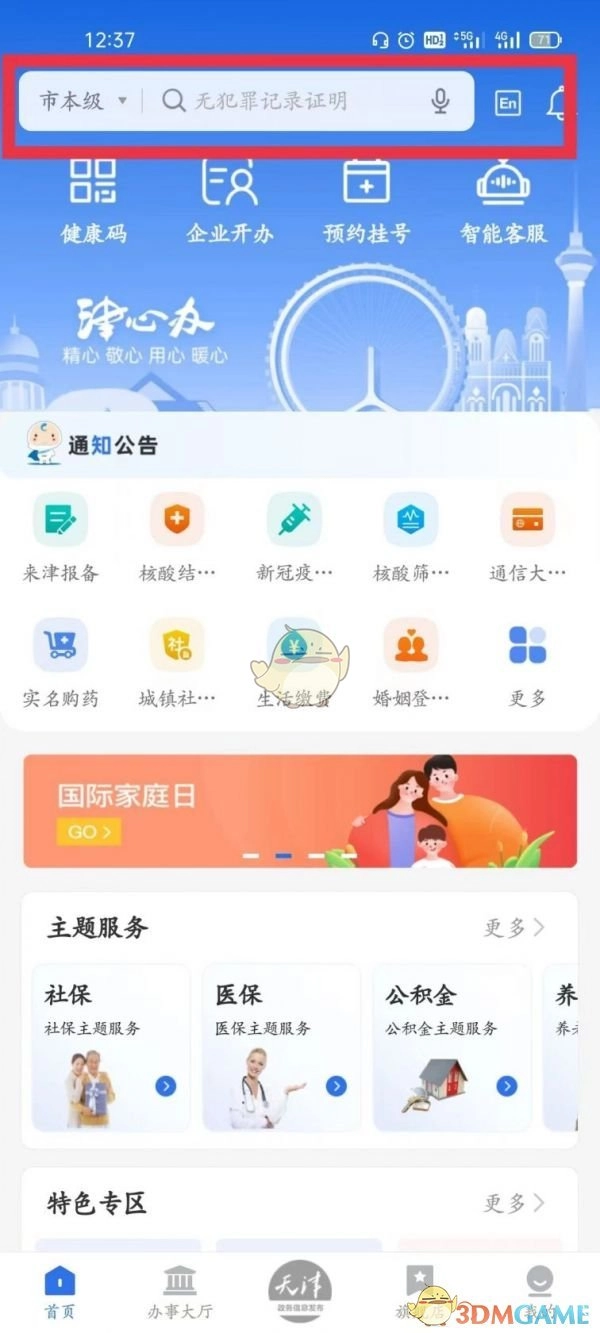The height and width of the screenshot is (1333, 600).
Task: Tap 更多 in the shortcut grid
Action: (527, 661)
